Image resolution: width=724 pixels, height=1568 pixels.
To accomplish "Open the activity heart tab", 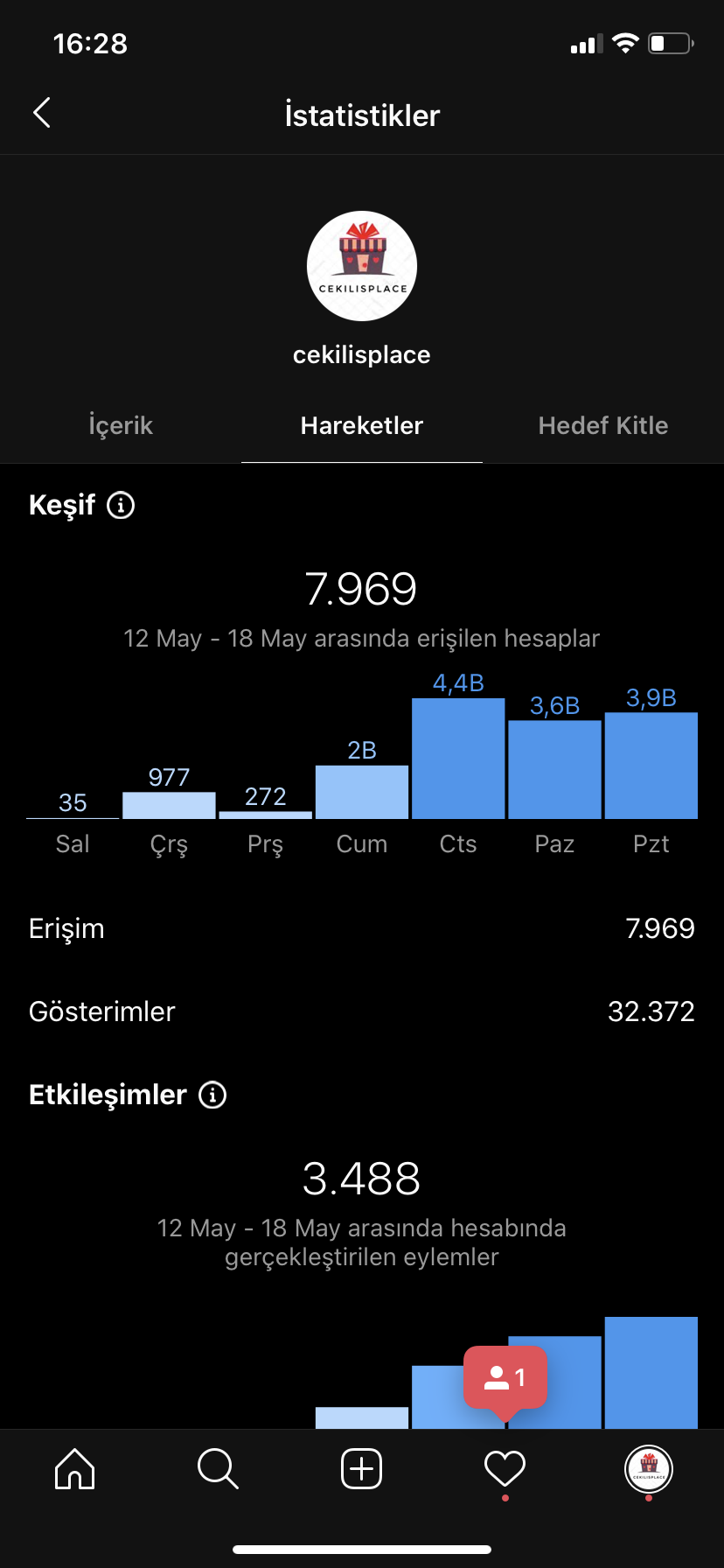I will point(505,1468).
